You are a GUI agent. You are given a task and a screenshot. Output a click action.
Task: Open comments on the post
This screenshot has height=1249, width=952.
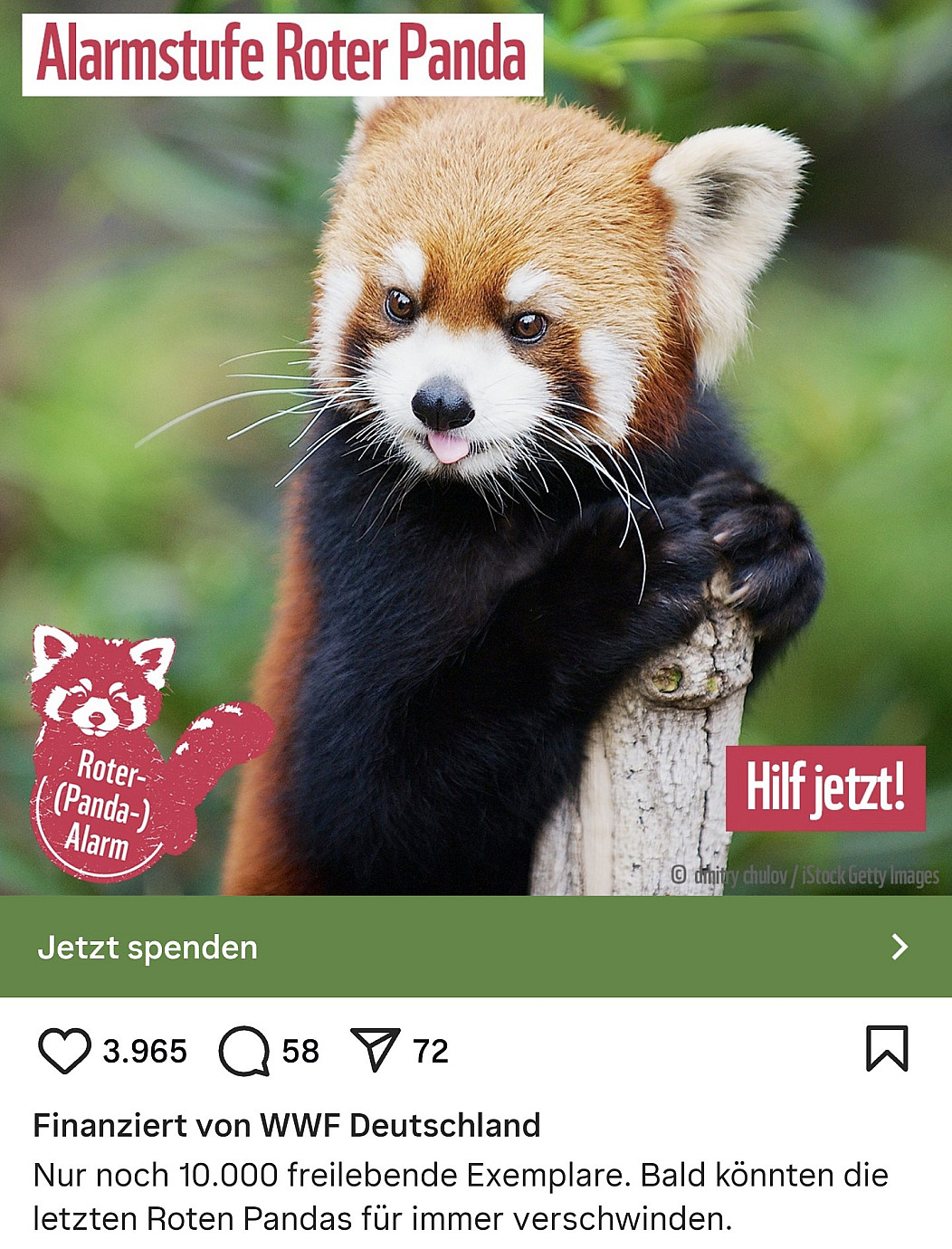tap(244, 1051)
